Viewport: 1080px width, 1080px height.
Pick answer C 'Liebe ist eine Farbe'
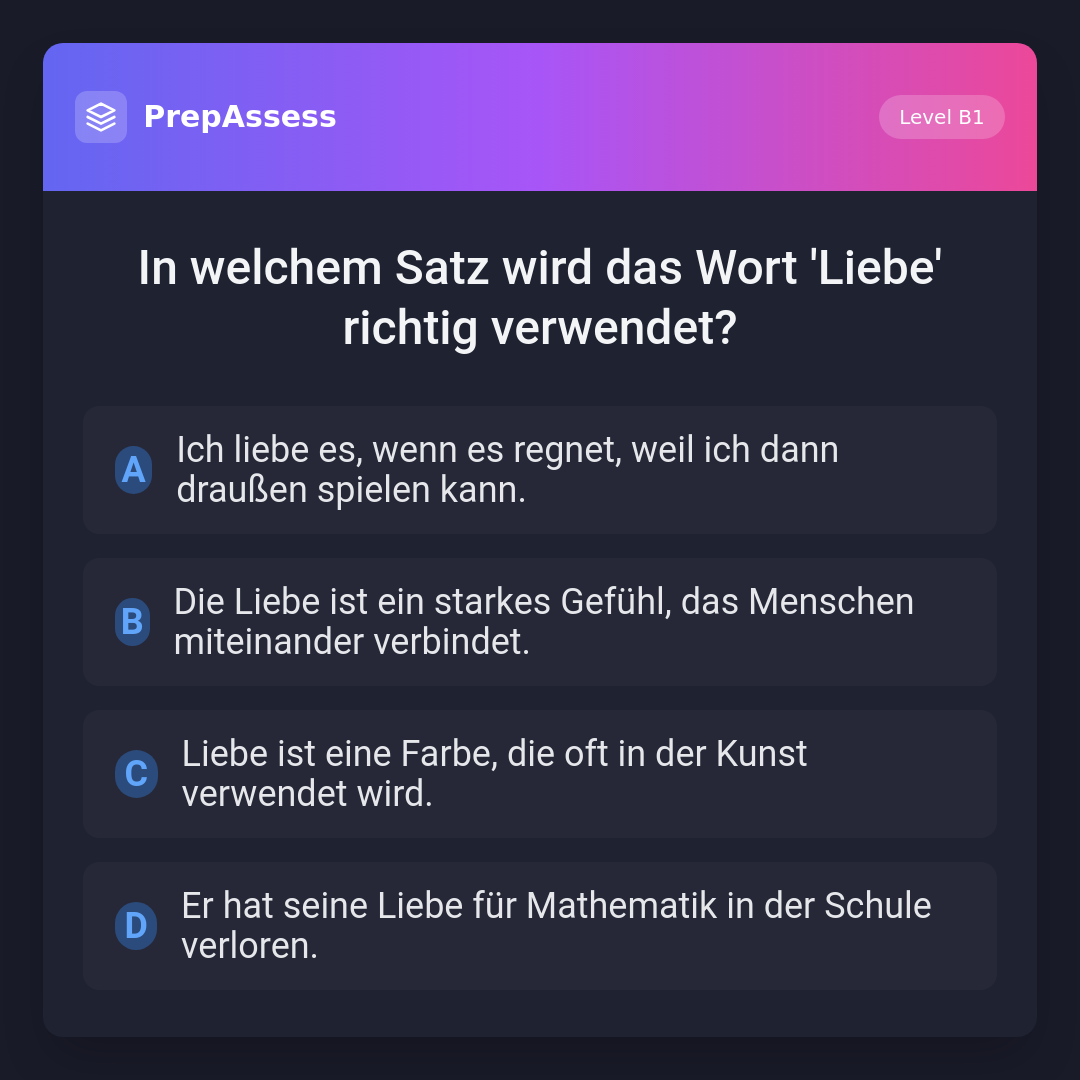click(x=540, y=774)
